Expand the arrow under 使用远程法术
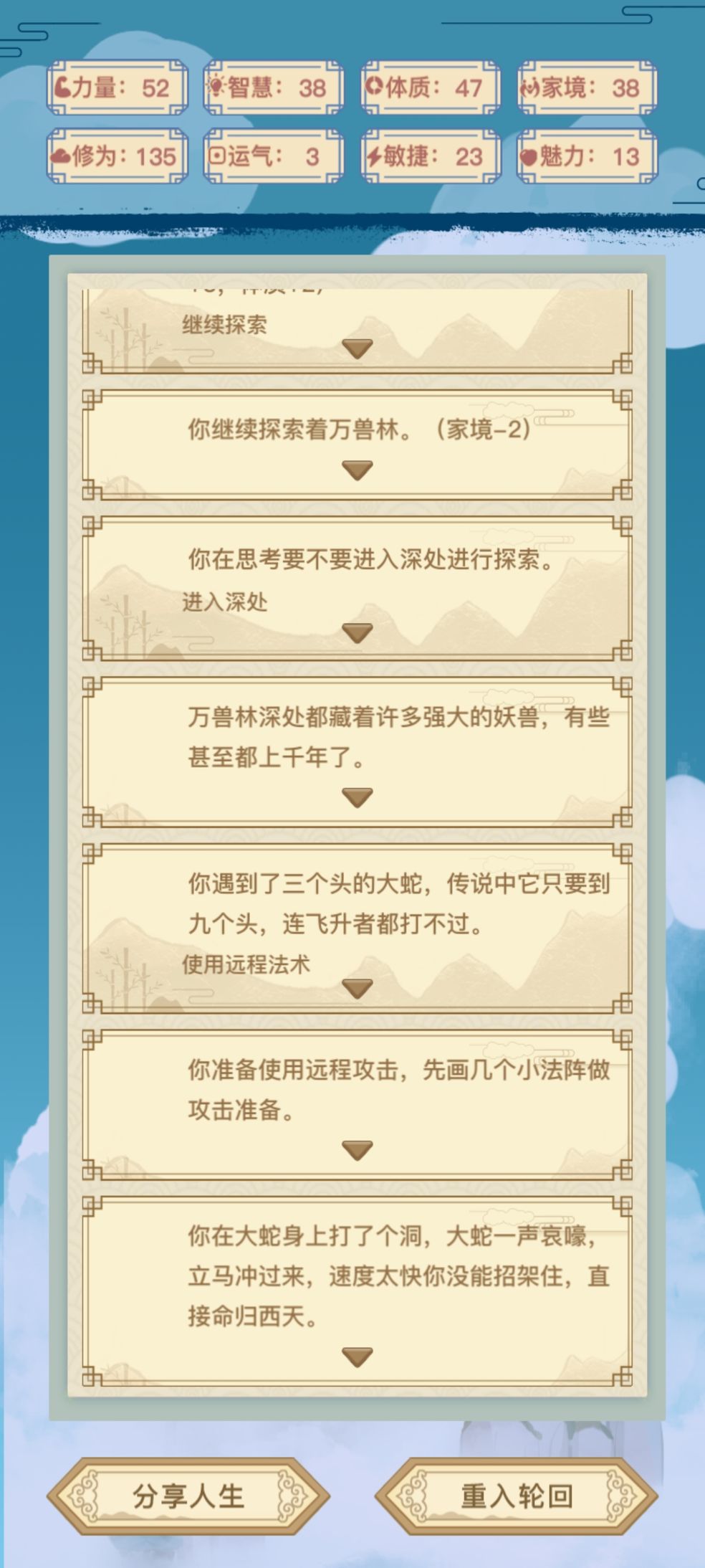Image resolution: width=705 pixels, height=1568 pixels. [x=356, y=988]
